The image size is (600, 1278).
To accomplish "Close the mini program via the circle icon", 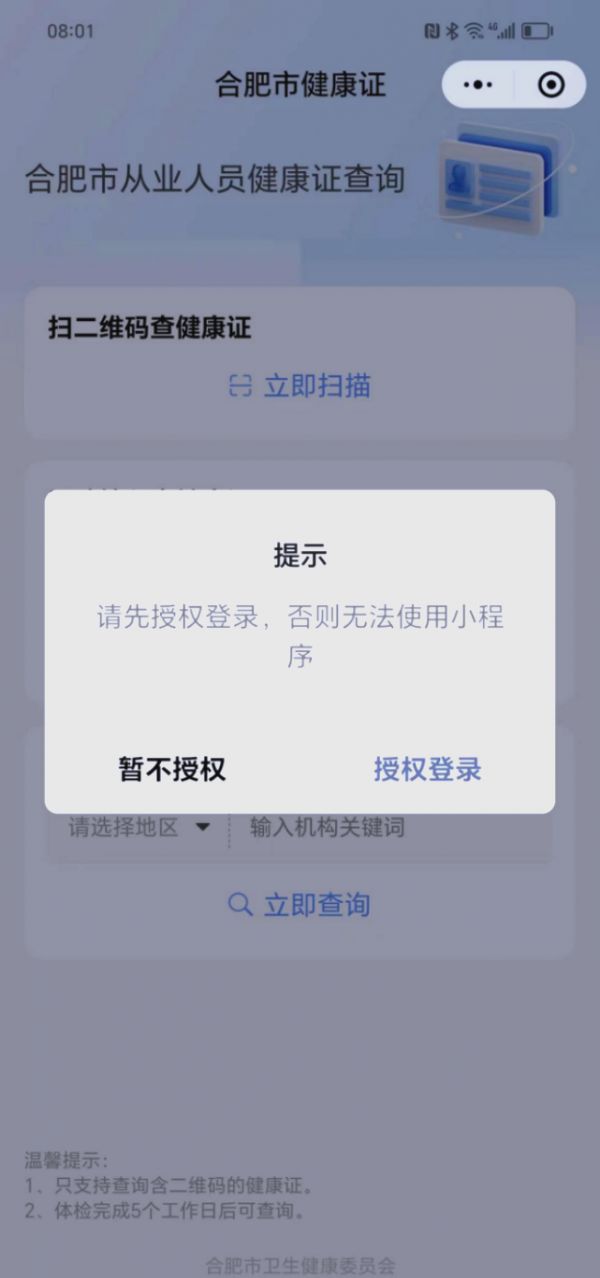I will tap(551, 85).
